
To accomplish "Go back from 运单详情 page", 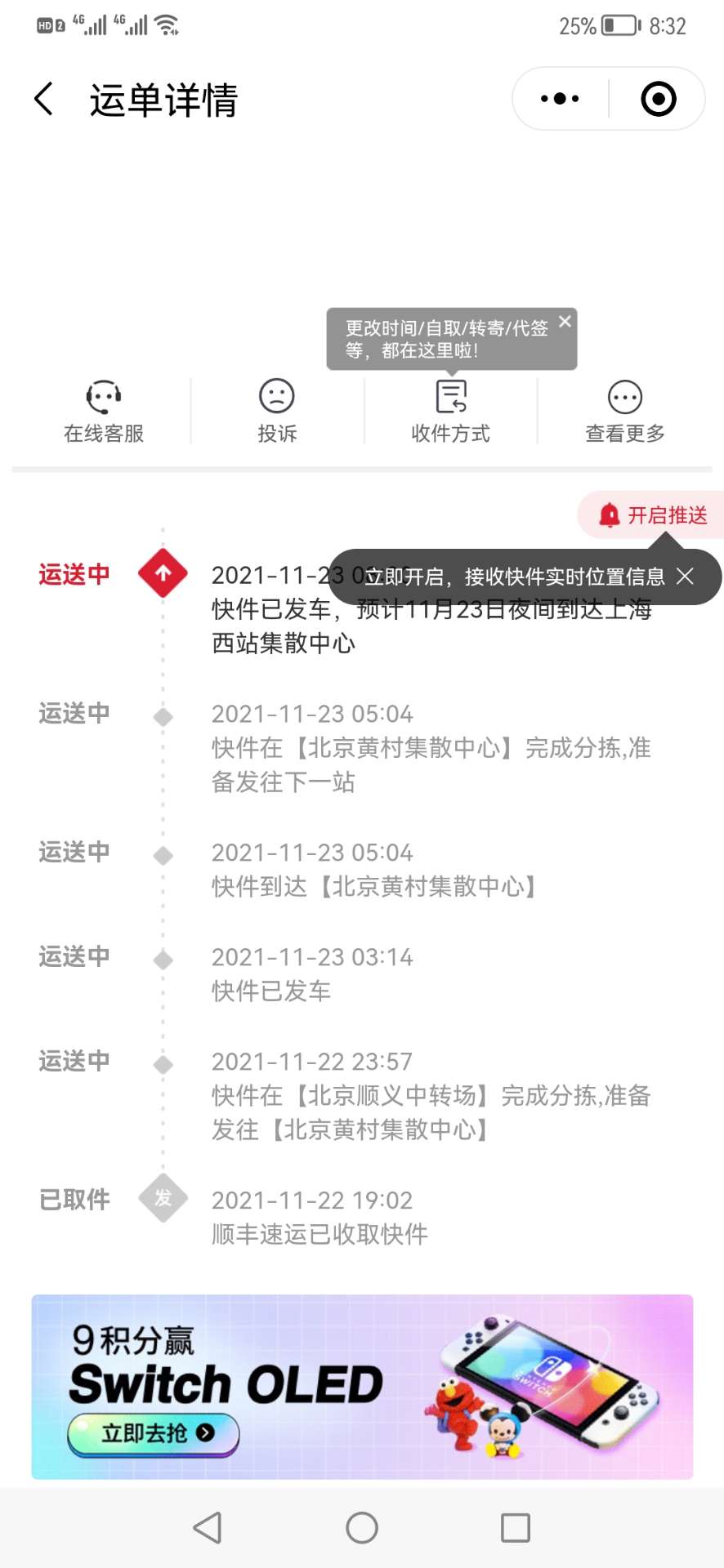I will click(44, 100).
